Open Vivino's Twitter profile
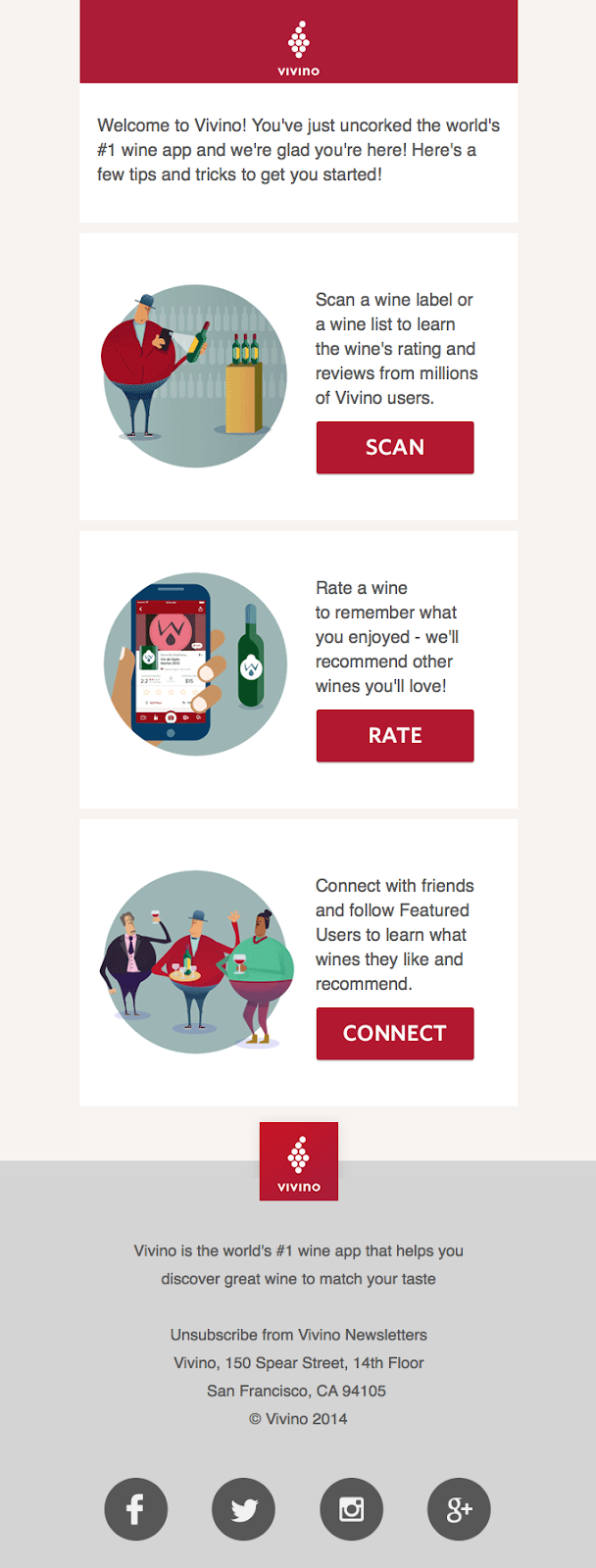 pos(243,1509)
